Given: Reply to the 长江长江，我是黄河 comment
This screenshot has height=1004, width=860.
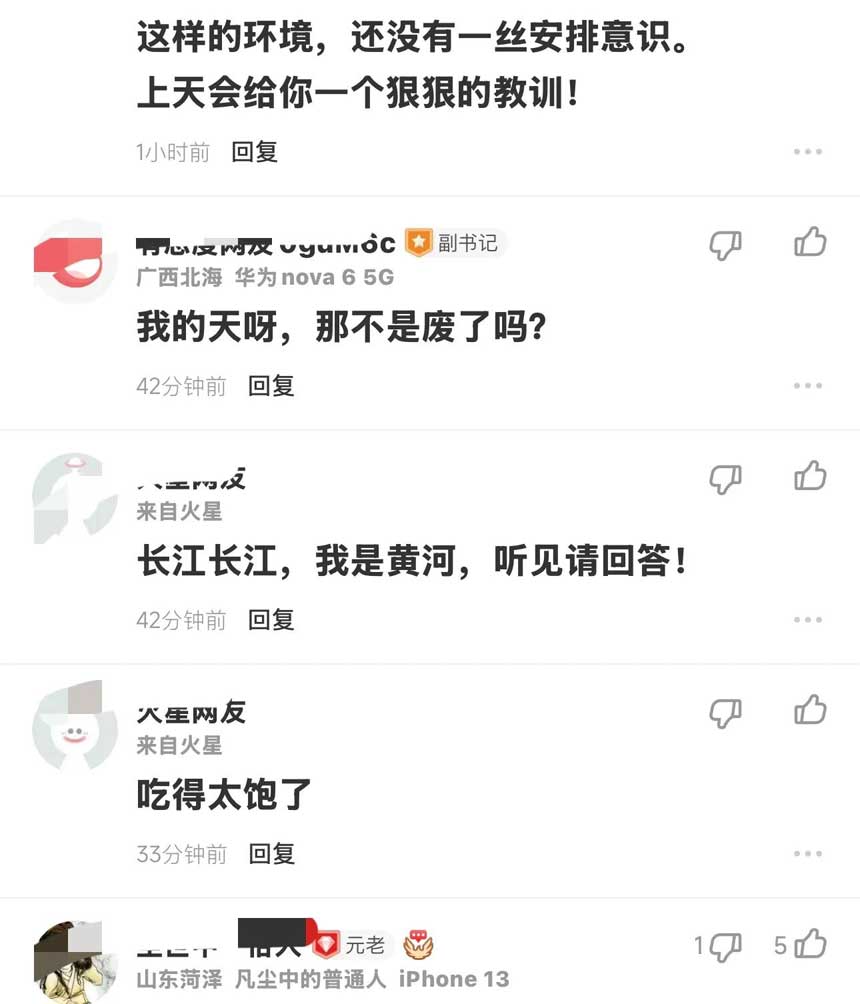Looking at the screenshot, I should click(x=271, y=620).
